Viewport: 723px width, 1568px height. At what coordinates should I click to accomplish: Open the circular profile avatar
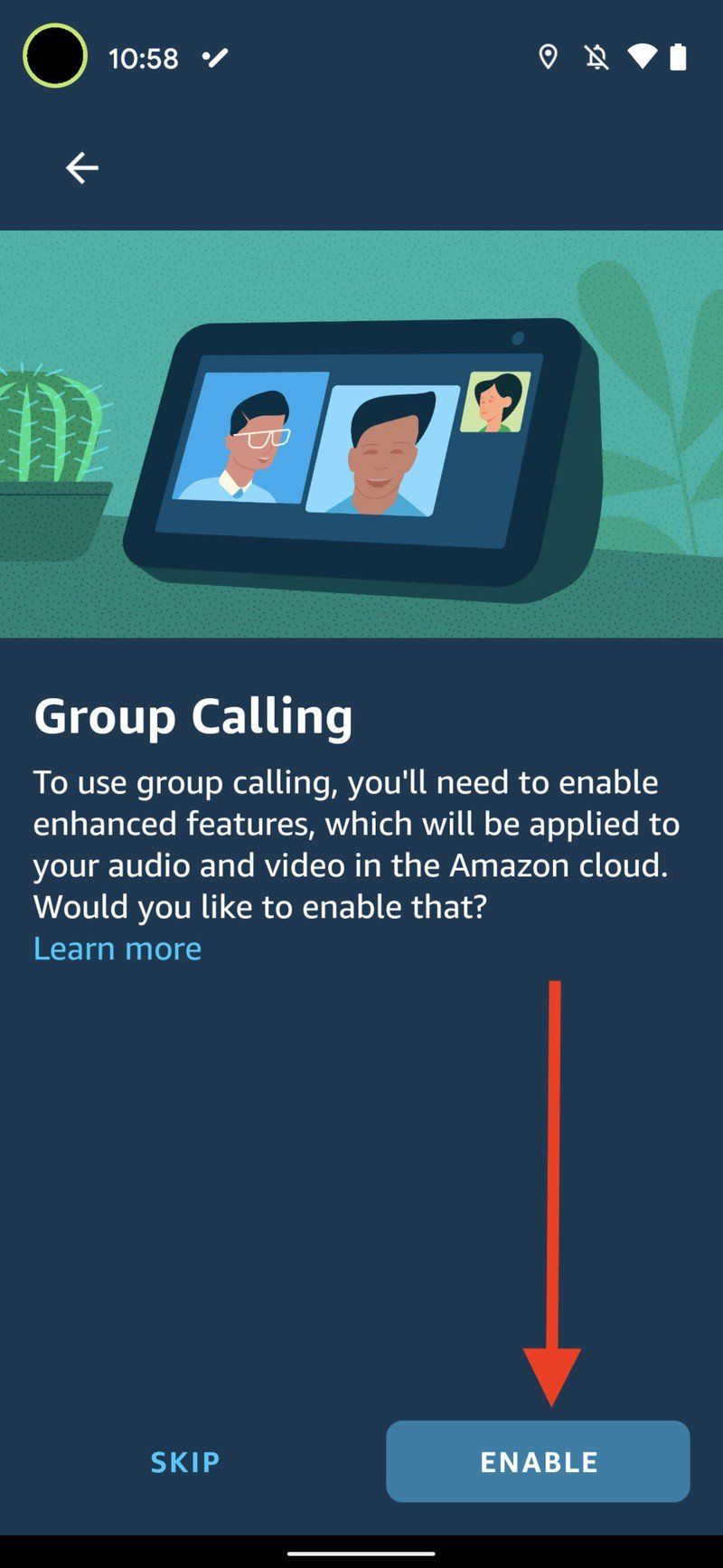[x=54, y=54]
